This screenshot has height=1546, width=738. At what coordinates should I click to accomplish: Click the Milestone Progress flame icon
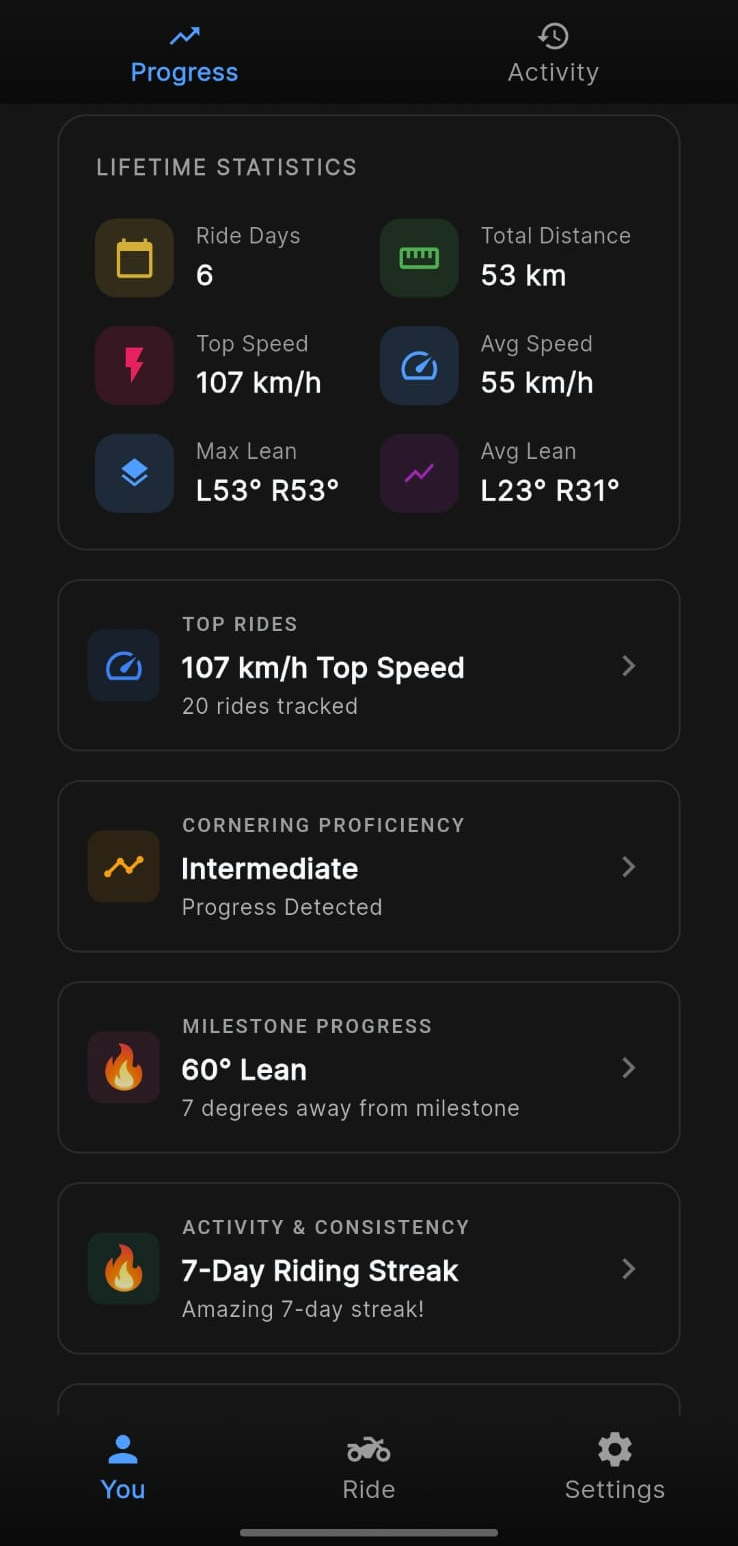[x=123, y=1067]
